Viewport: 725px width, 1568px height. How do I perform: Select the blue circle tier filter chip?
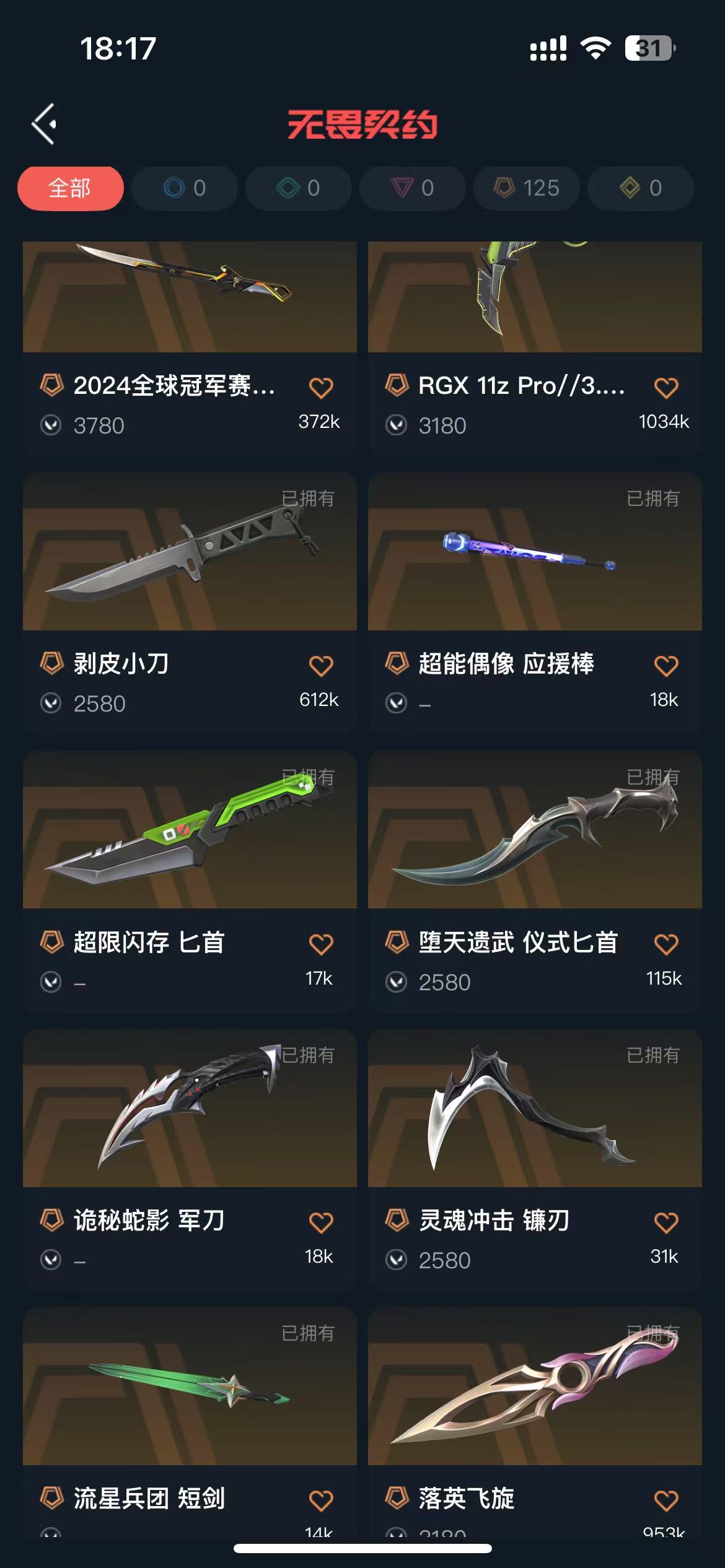(185, 188)
